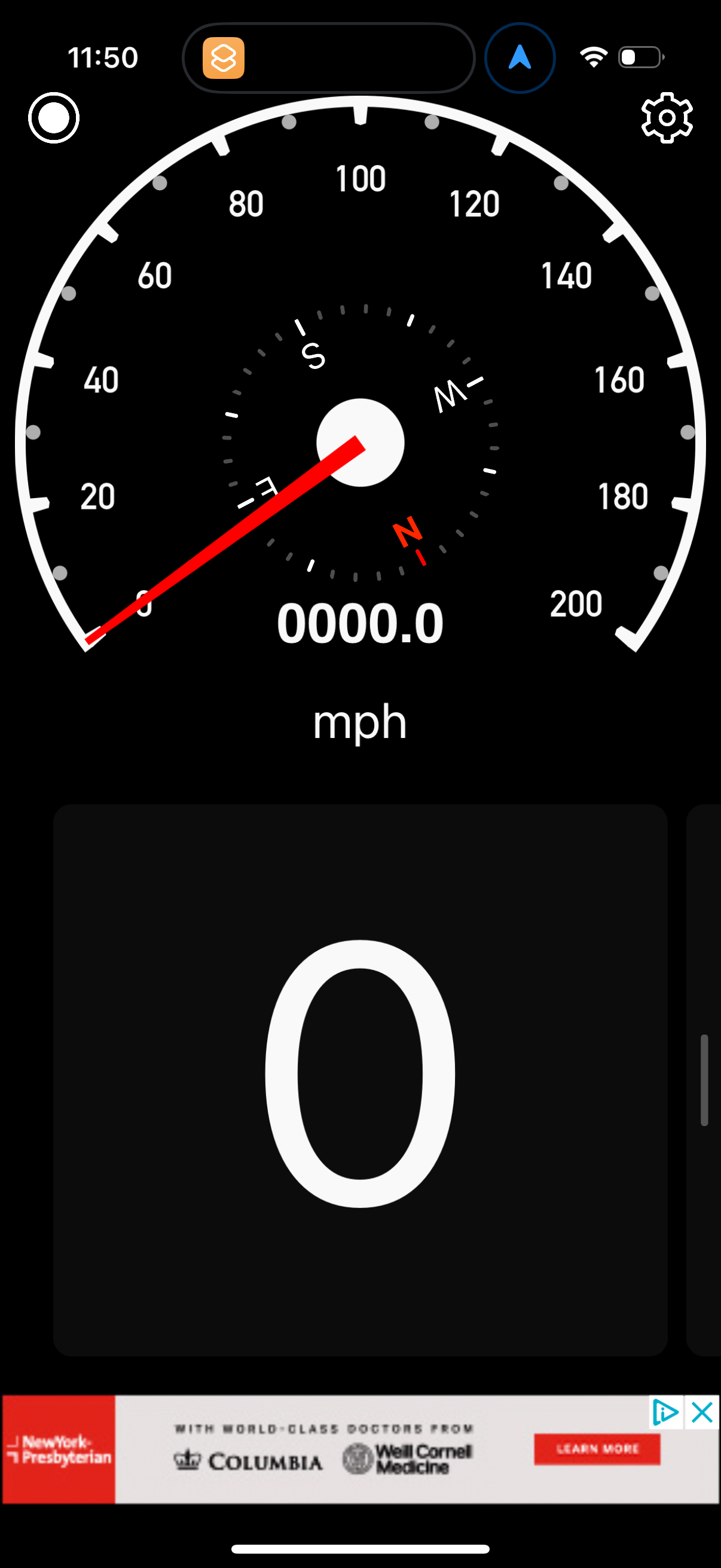Toggle recording with the top-left circle
The image size is (721, 1568).
point(54,118)
